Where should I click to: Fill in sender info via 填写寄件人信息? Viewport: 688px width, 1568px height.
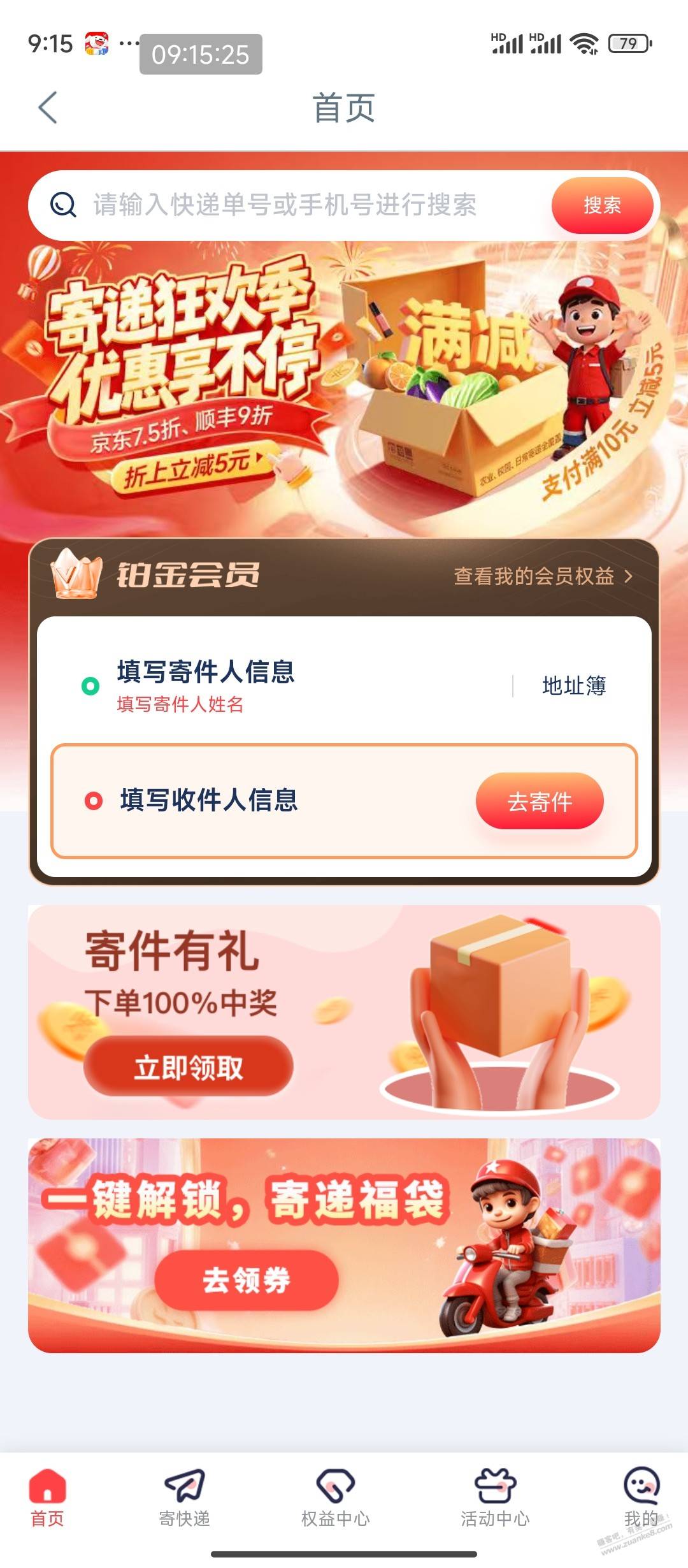click(205, 685)
